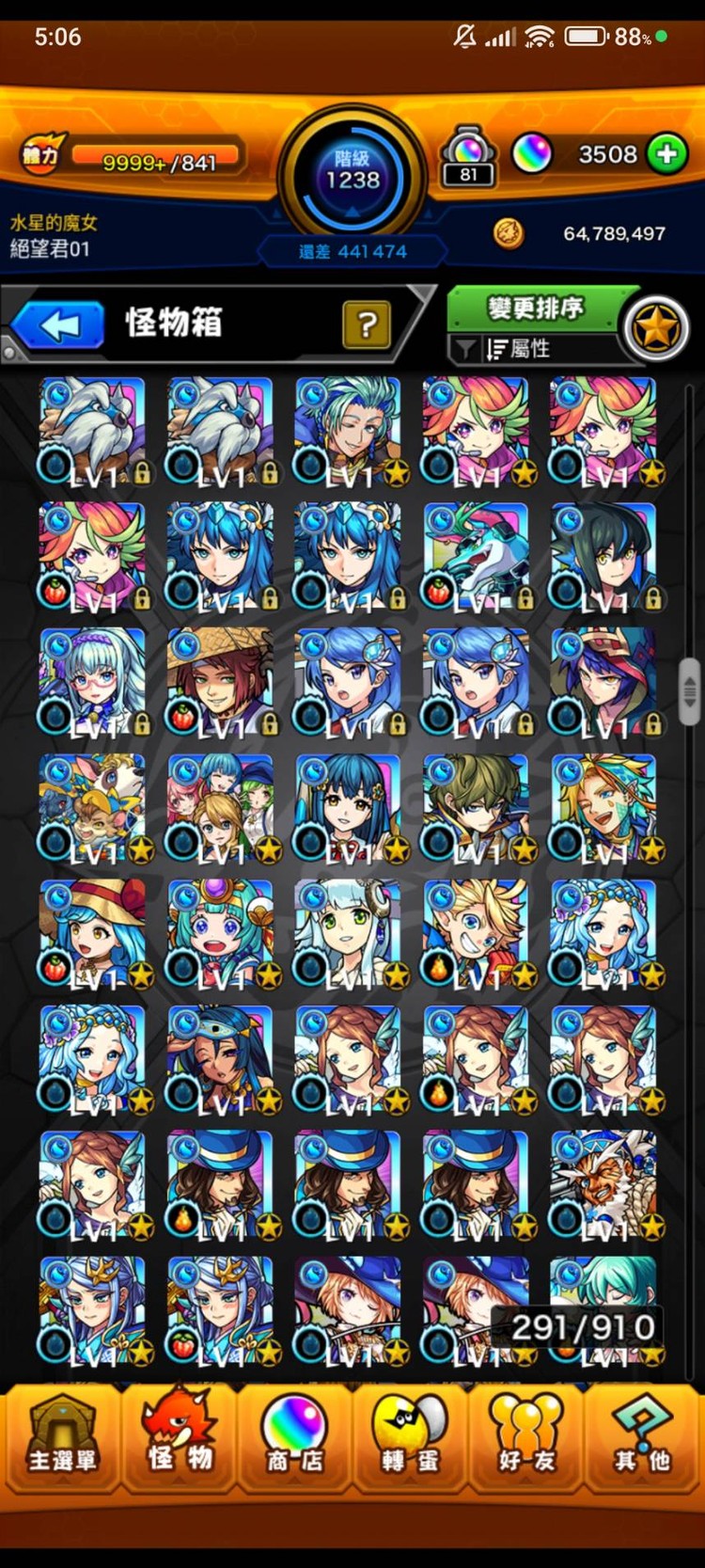Image resolution: width=705 pixels, height=1568 pixels.
Task: Open the question mark help button
Action: [x=367, y=325]
